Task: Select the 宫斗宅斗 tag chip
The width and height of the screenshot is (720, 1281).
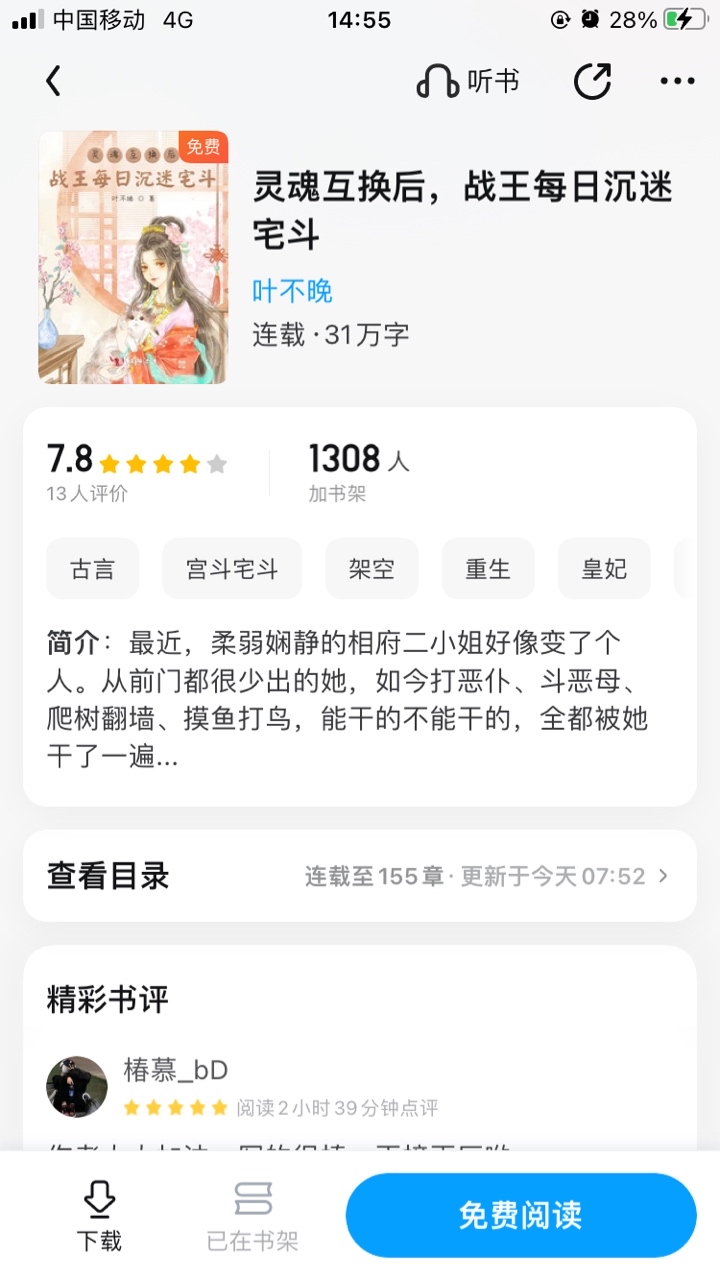Action: coord(232,569)
